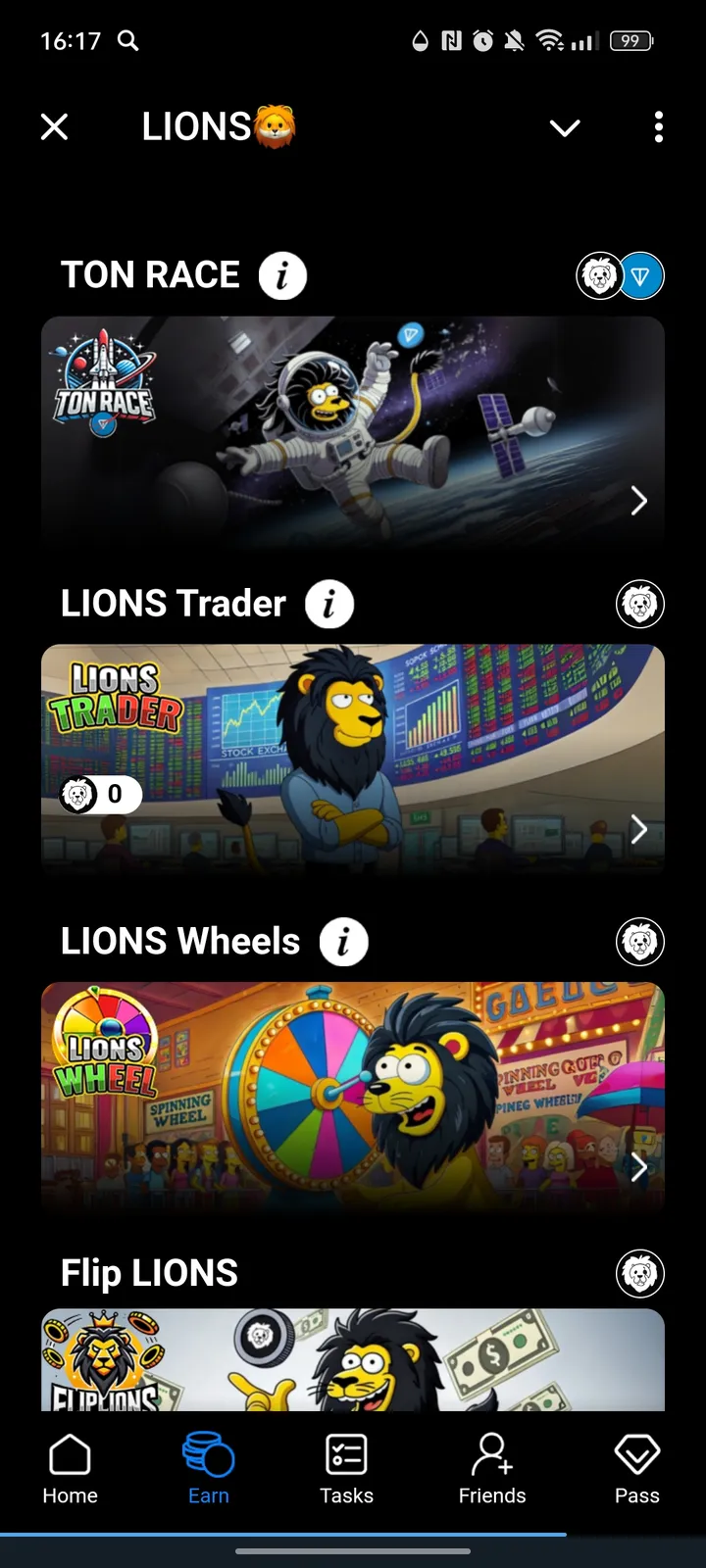This screenshot has height=1568, width=706.
Task: Tap the Pass shield icon
Action: tap(636, 1455)
